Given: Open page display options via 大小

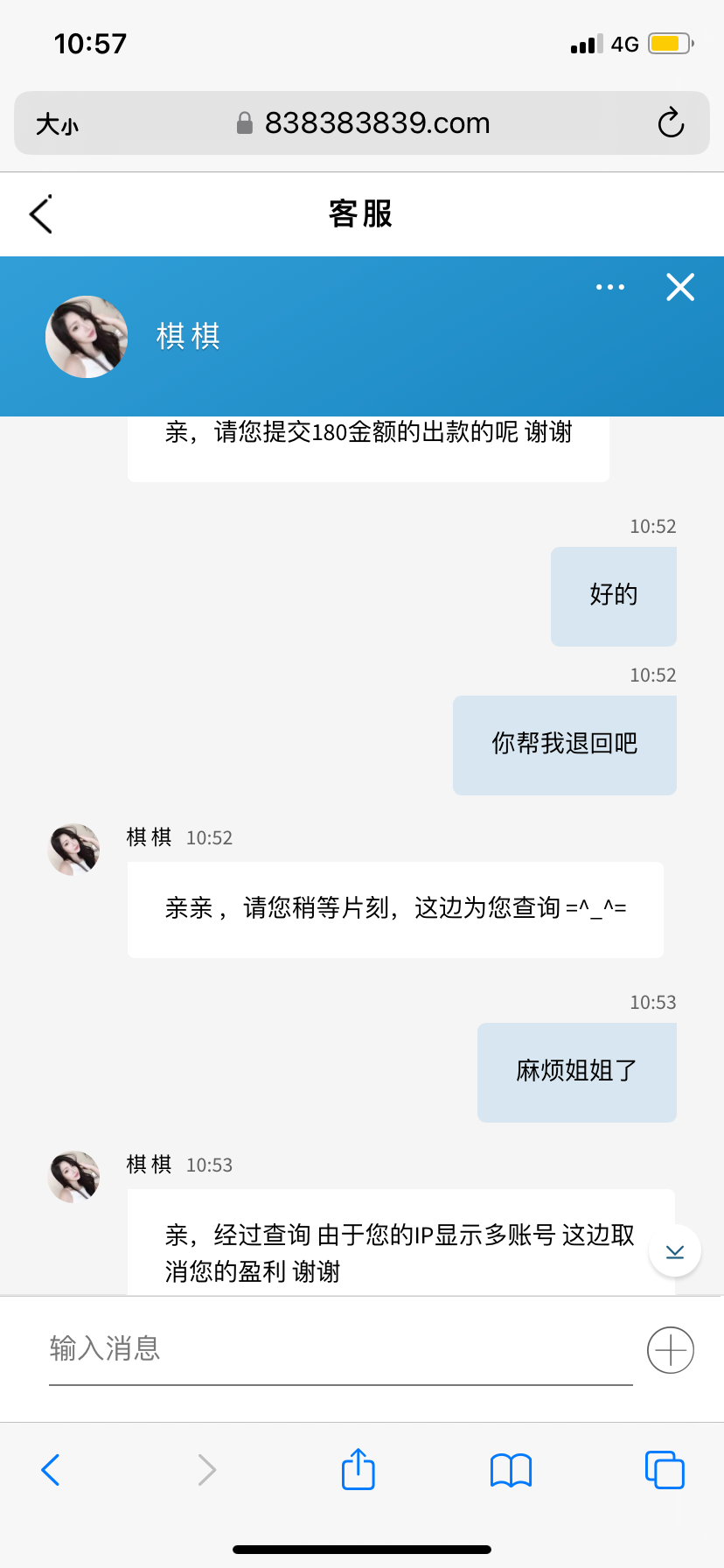Looking at the screenshot, I should coord(57,123).
